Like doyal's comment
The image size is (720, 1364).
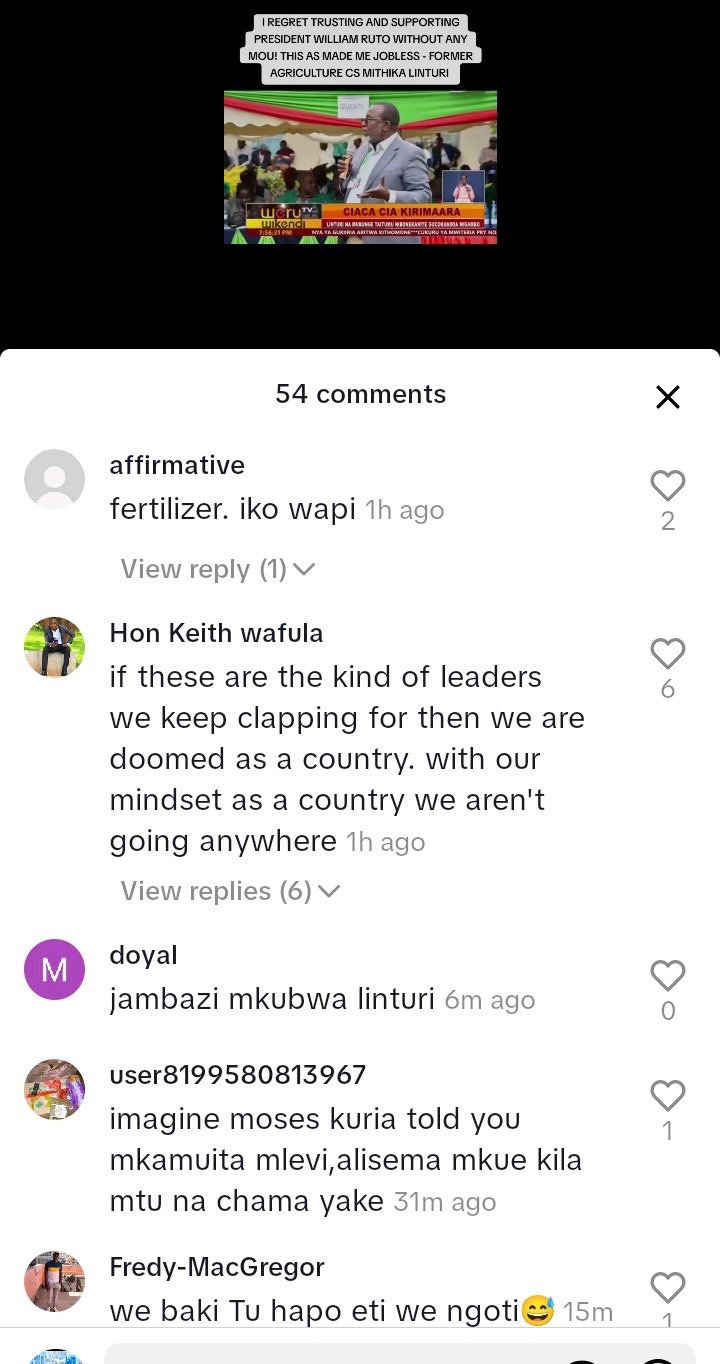tap(667, 976)
